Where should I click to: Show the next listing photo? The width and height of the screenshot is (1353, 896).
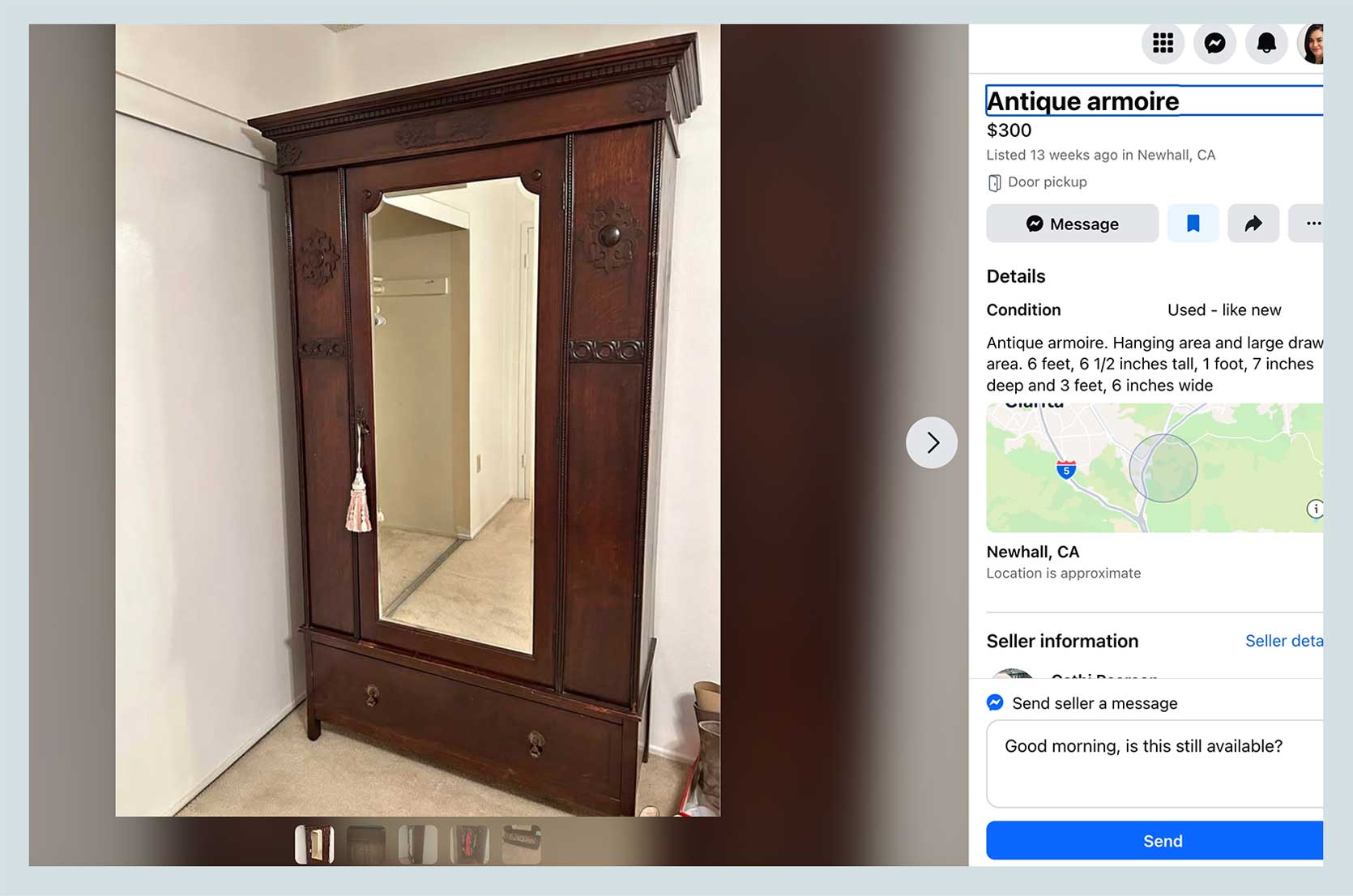click(932, 442)
